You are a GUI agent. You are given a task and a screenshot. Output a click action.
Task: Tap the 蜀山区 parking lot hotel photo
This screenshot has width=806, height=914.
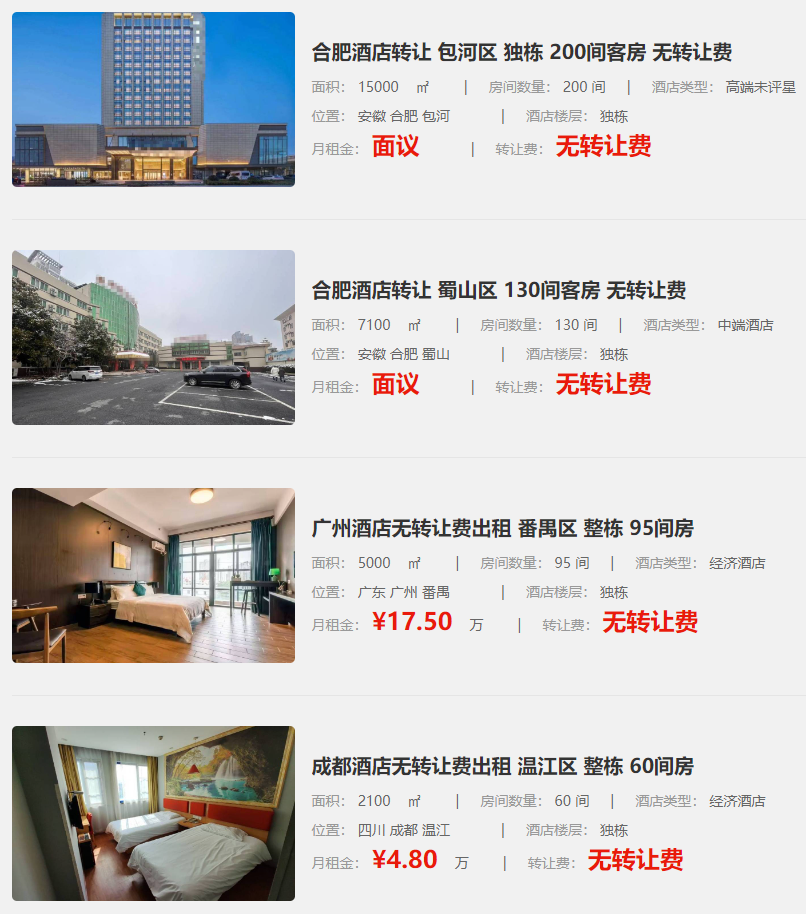point(153,337)
